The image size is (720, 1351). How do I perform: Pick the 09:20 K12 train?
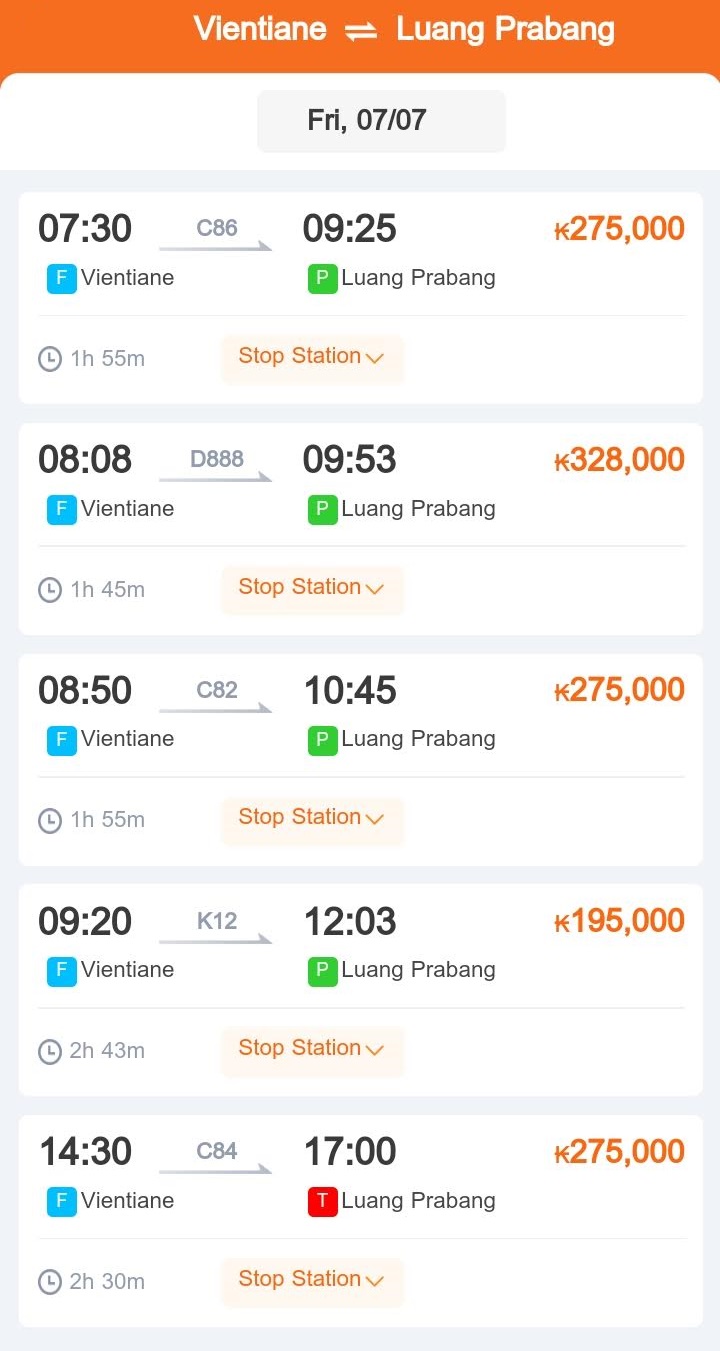click(x=361, y=990)
